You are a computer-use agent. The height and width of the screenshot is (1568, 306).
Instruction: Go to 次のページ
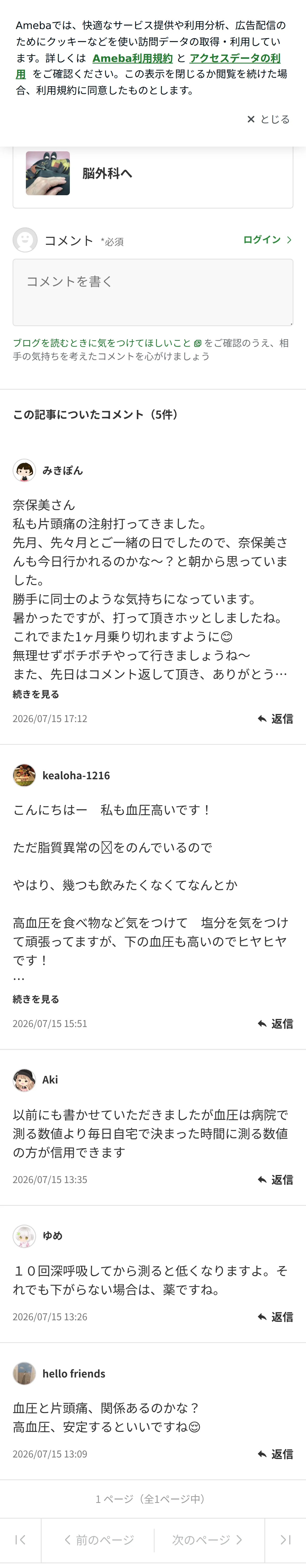tap(208, 1540)
